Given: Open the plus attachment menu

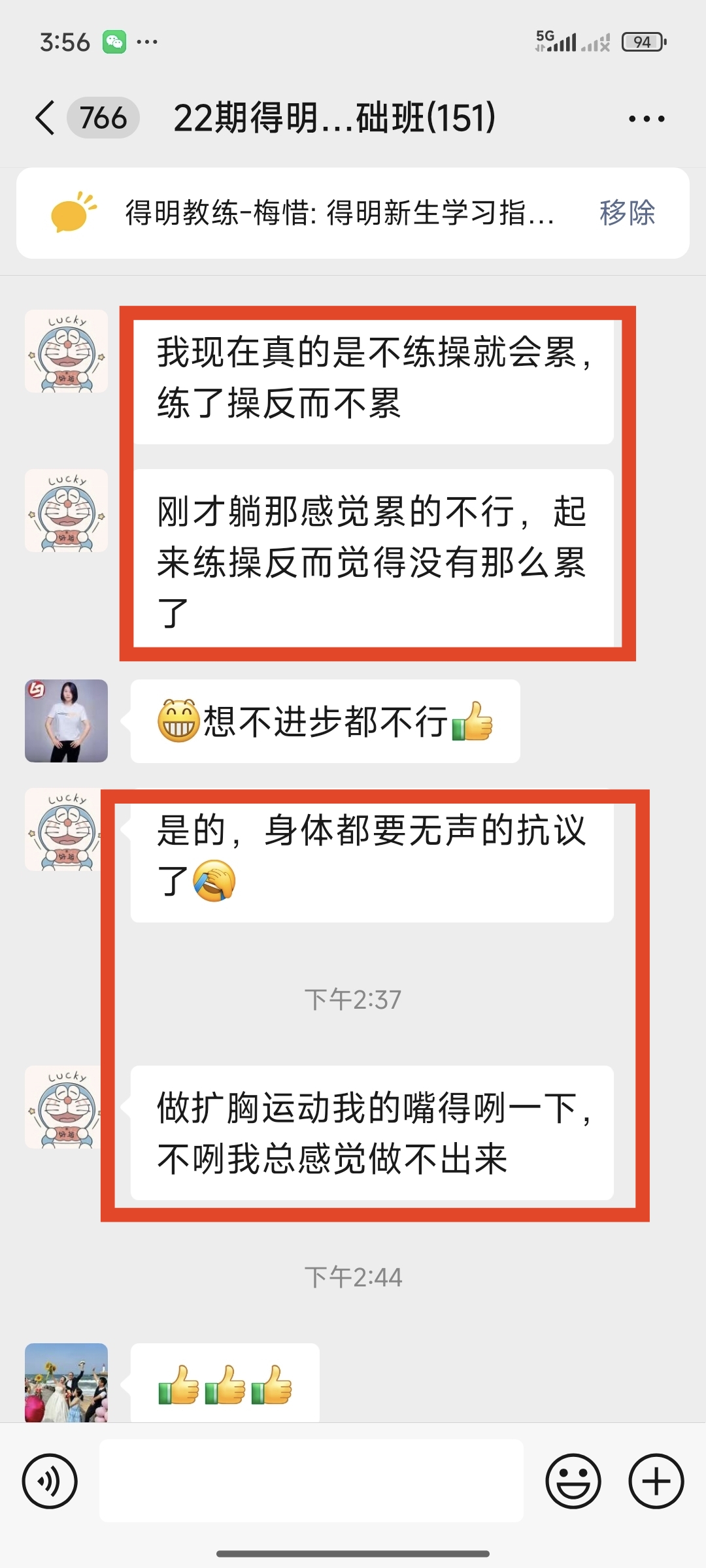Looking at the screenshot, I should point(656,1481).
